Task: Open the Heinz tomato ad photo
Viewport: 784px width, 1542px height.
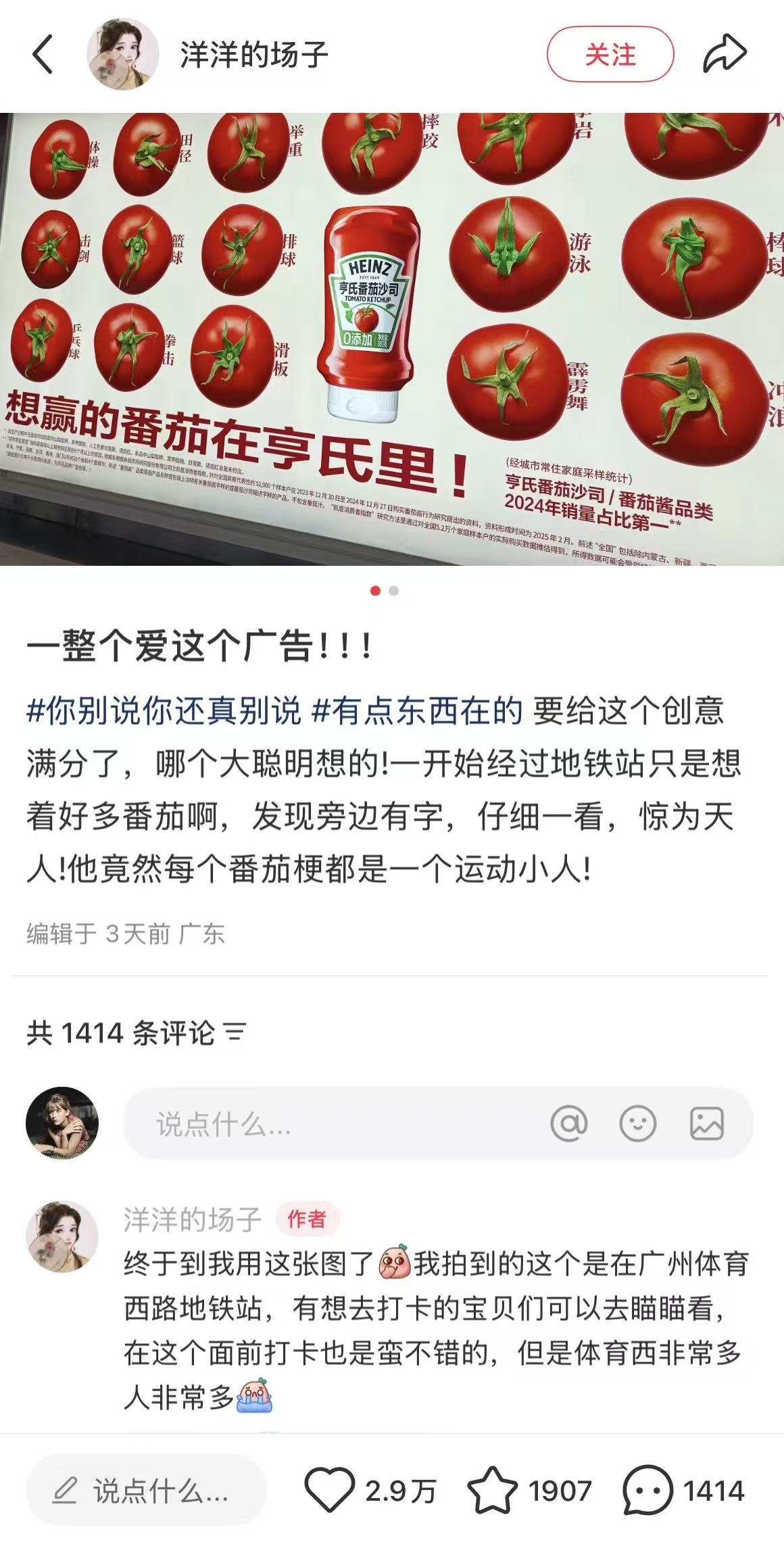Action: (x=392, y=339)
